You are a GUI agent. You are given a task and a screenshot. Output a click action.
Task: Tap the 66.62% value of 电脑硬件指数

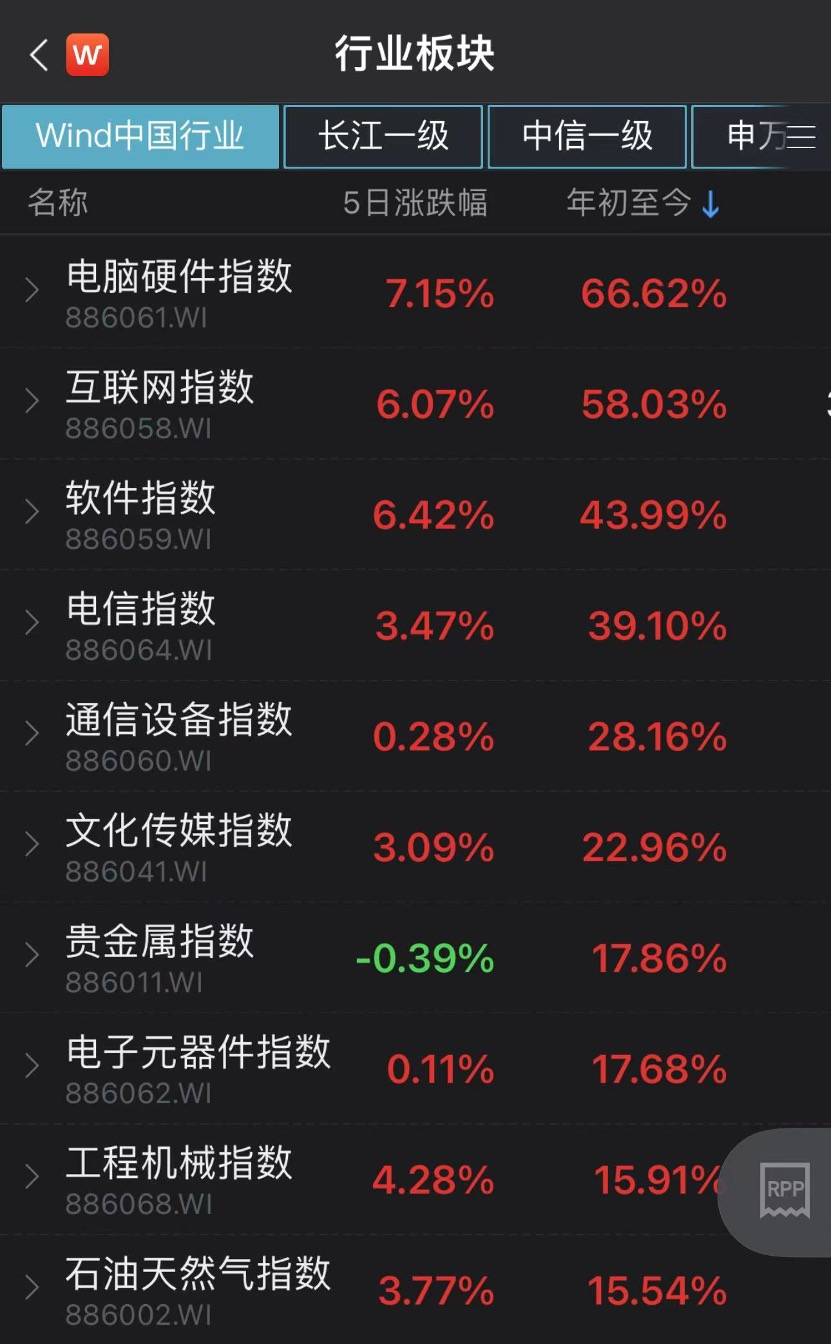click(x=653, y=293)
